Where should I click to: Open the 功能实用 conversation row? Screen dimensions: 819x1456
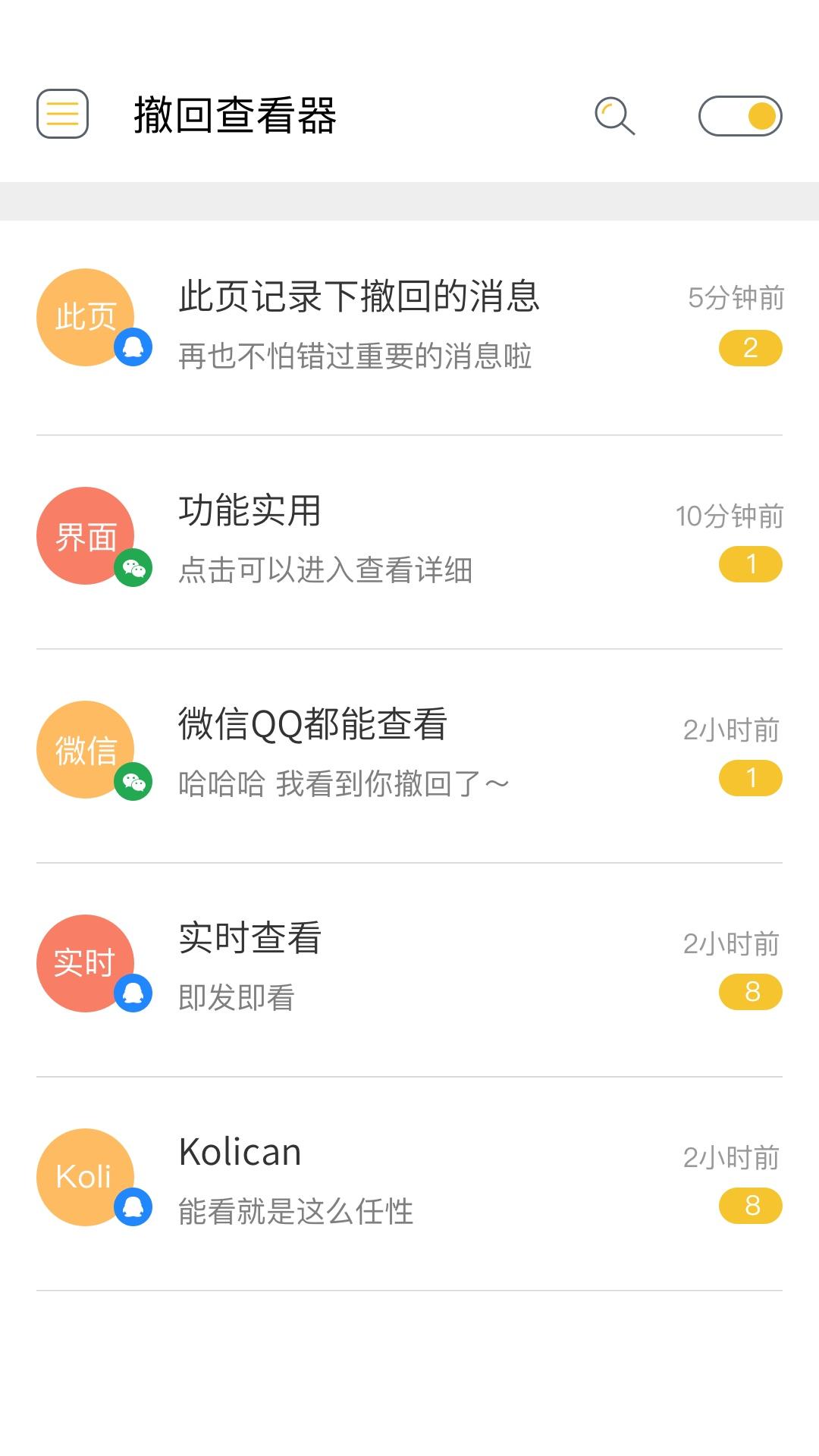409,542
